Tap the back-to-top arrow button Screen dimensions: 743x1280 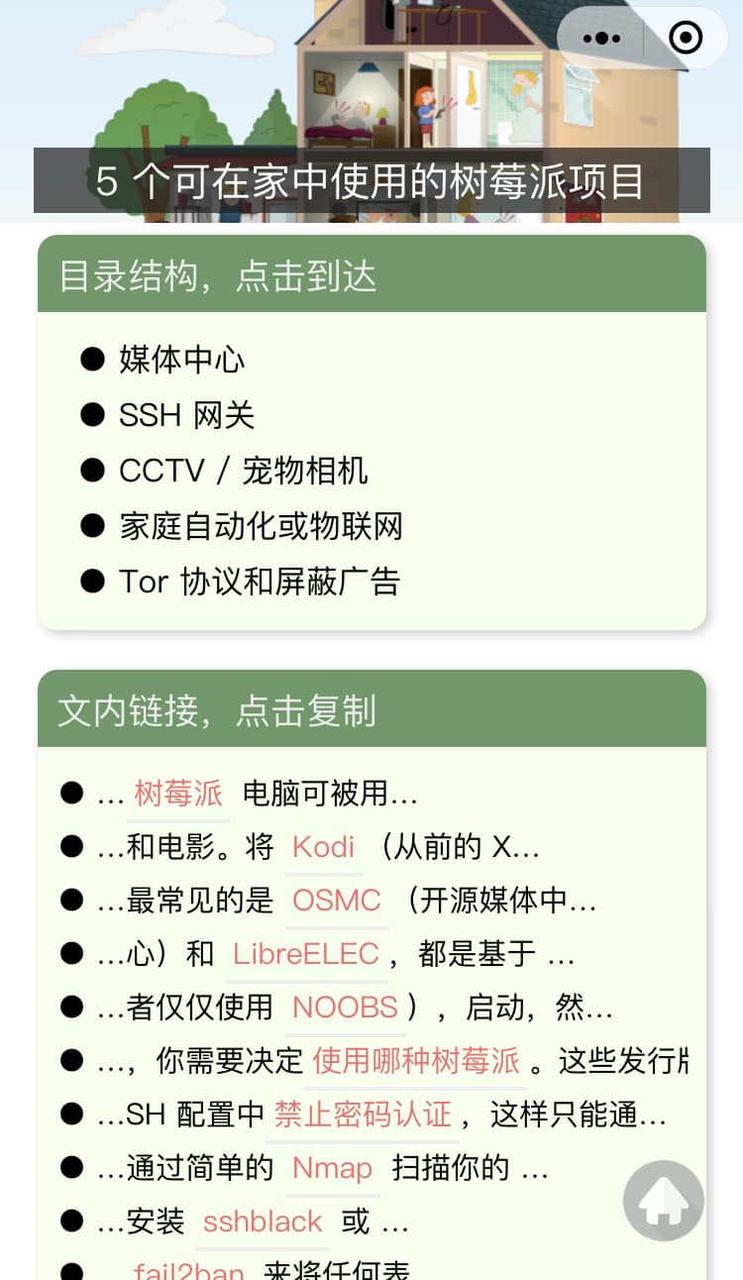coord(663,1201)
